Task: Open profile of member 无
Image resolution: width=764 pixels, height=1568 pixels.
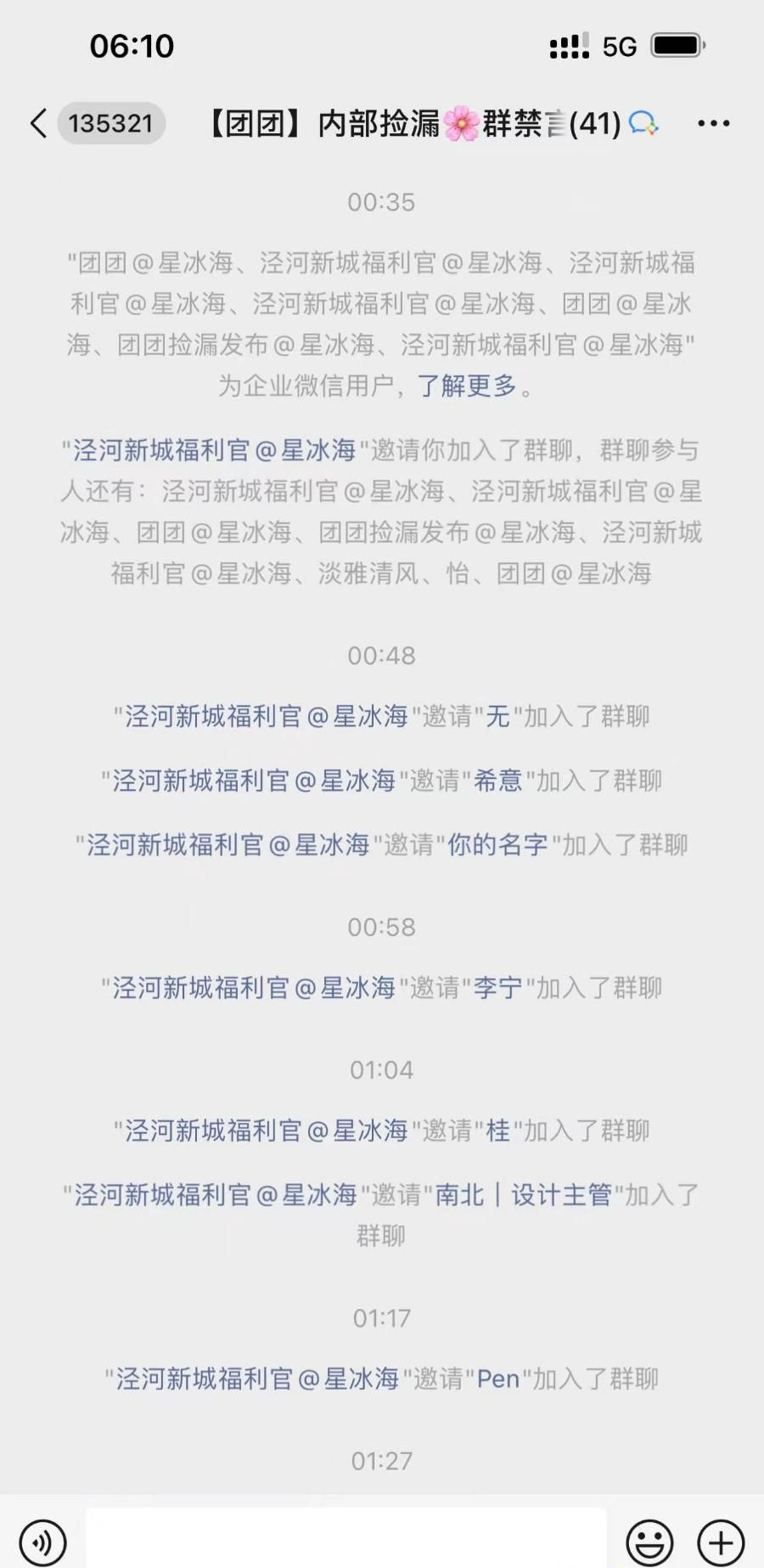Action: tap(497, 716)
